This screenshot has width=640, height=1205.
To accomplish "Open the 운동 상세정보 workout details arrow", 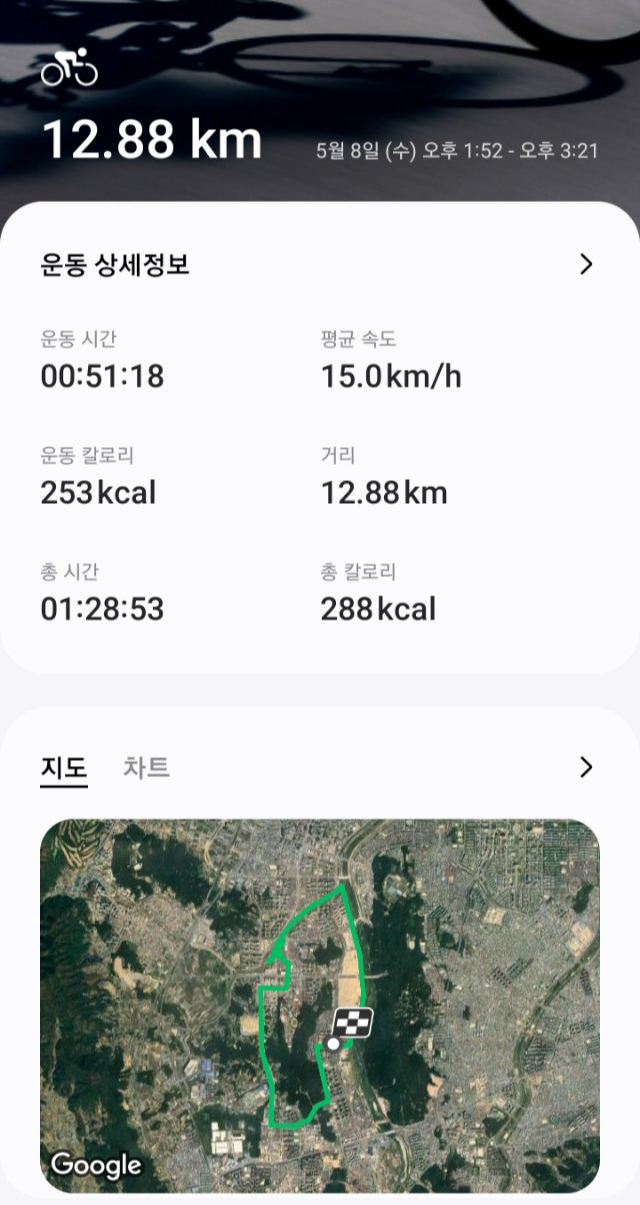I will (586, 264).
